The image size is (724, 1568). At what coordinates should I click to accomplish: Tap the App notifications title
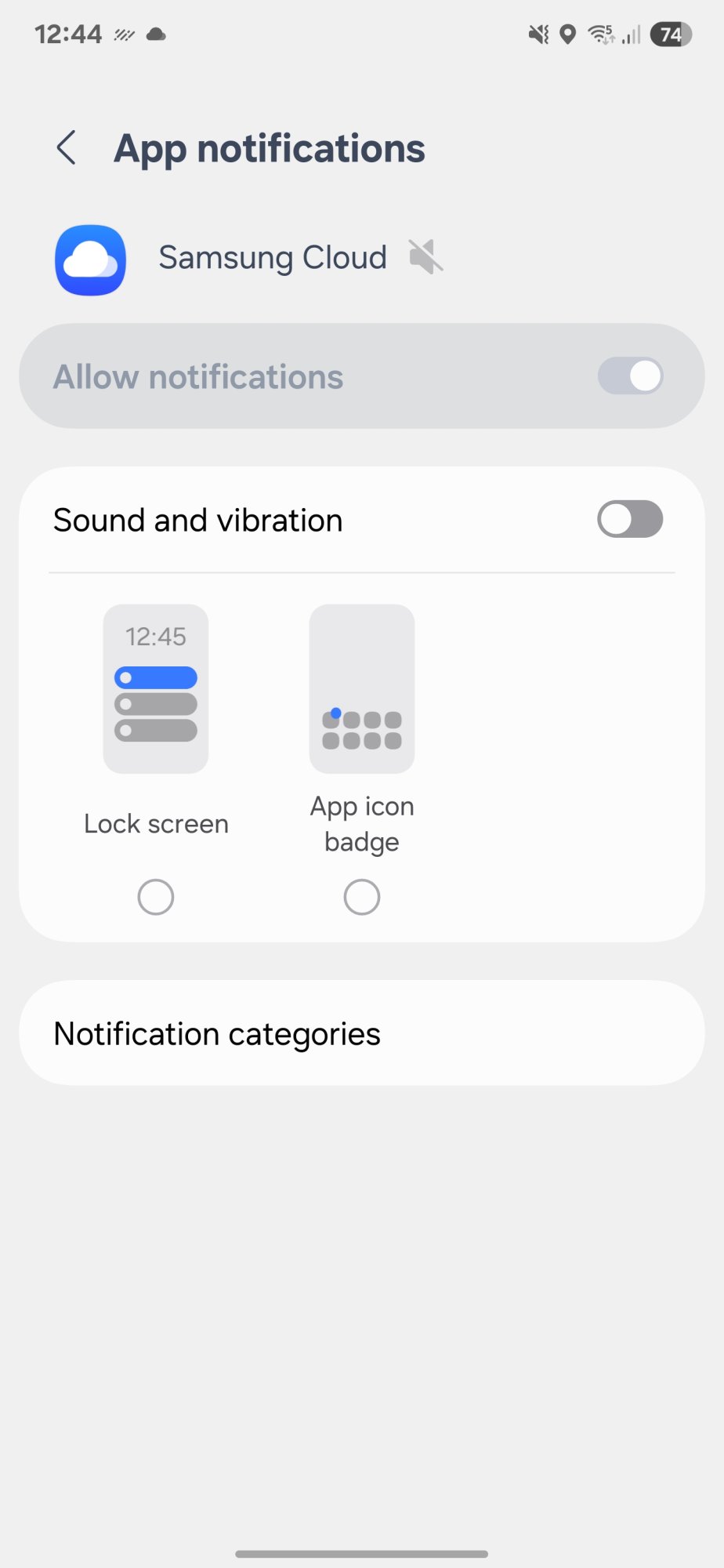click(x=270, y=148)
